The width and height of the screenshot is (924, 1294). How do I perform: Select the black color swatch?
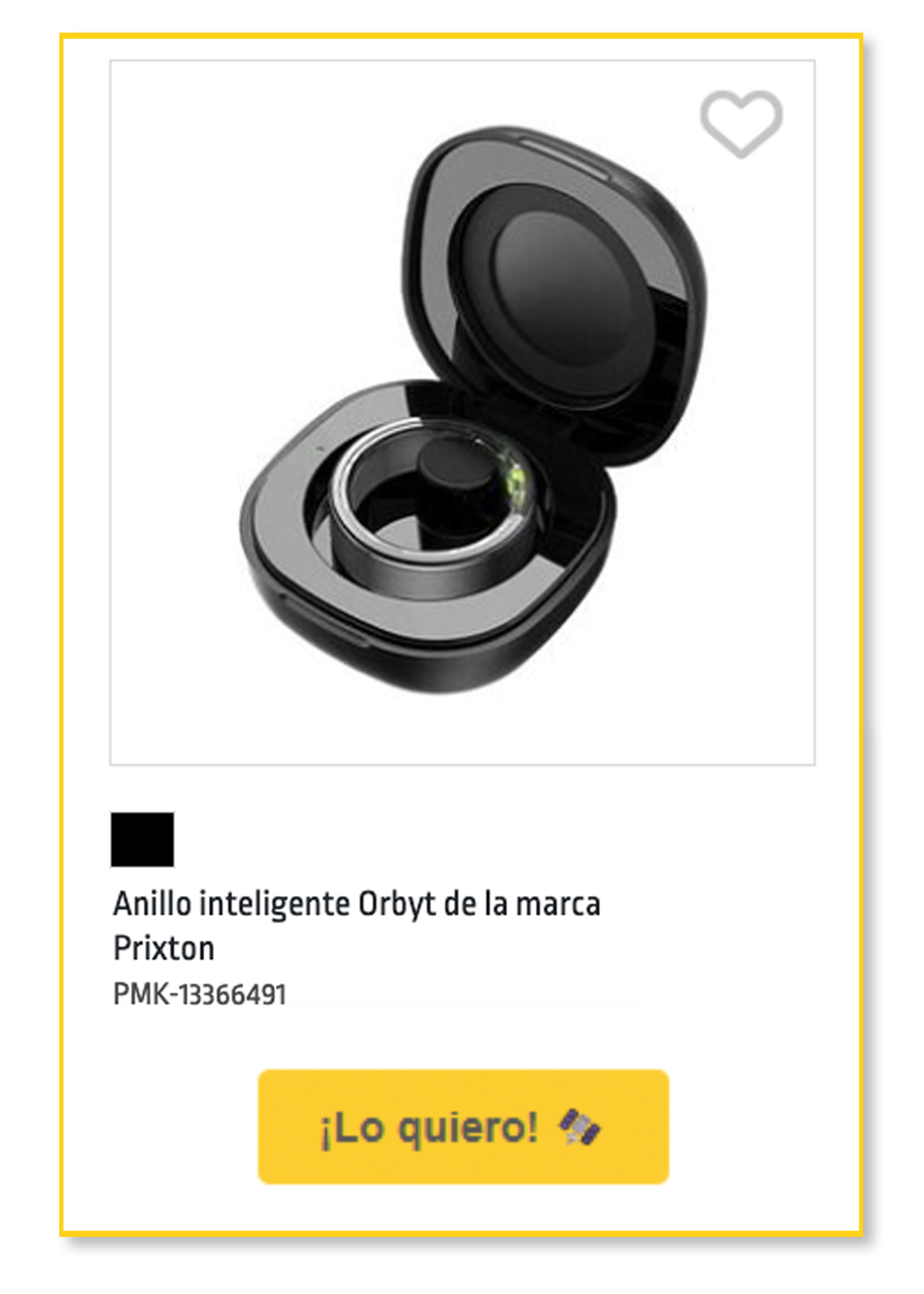(142, 839)
